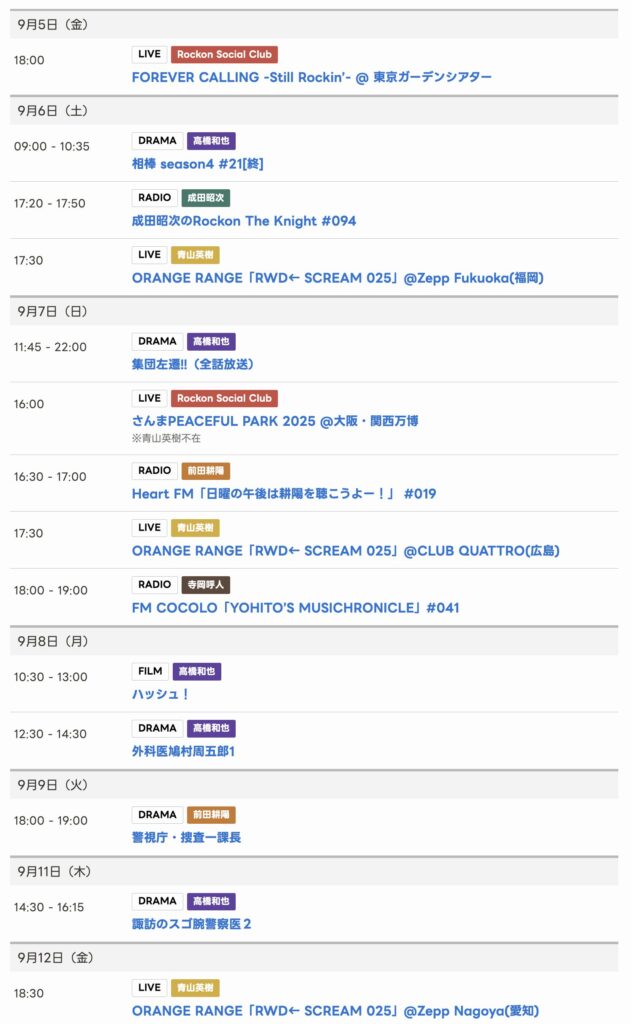Open Heart FM 日曜の午後は耕陽を聴こうよー！ #019
The width and height of the screenshot is (631, 1024).
point(284,494)
